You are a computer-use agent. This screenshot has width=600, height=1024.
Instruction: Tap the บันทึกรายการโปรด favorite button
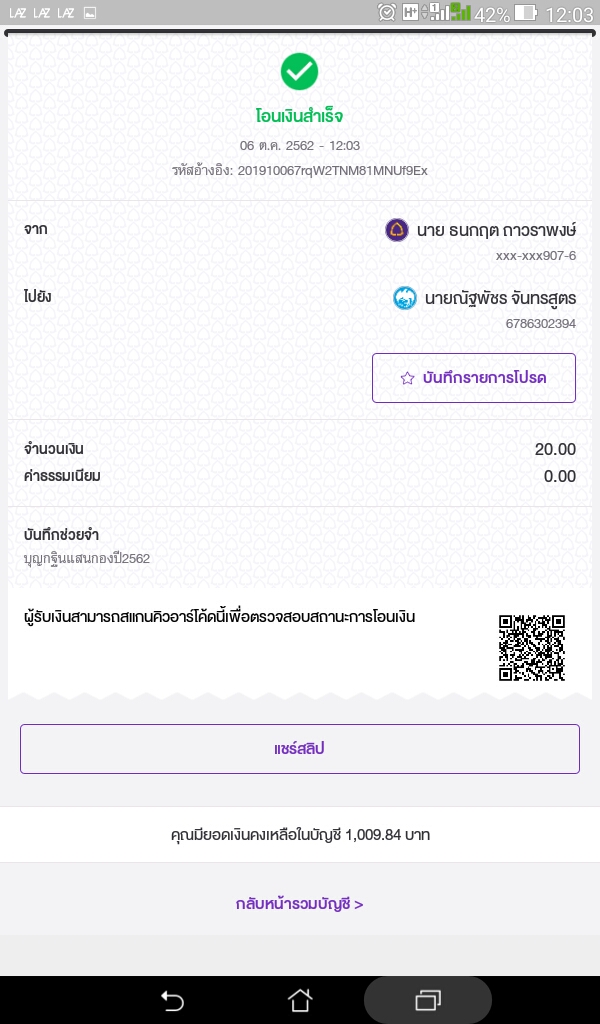click(473, 377)
